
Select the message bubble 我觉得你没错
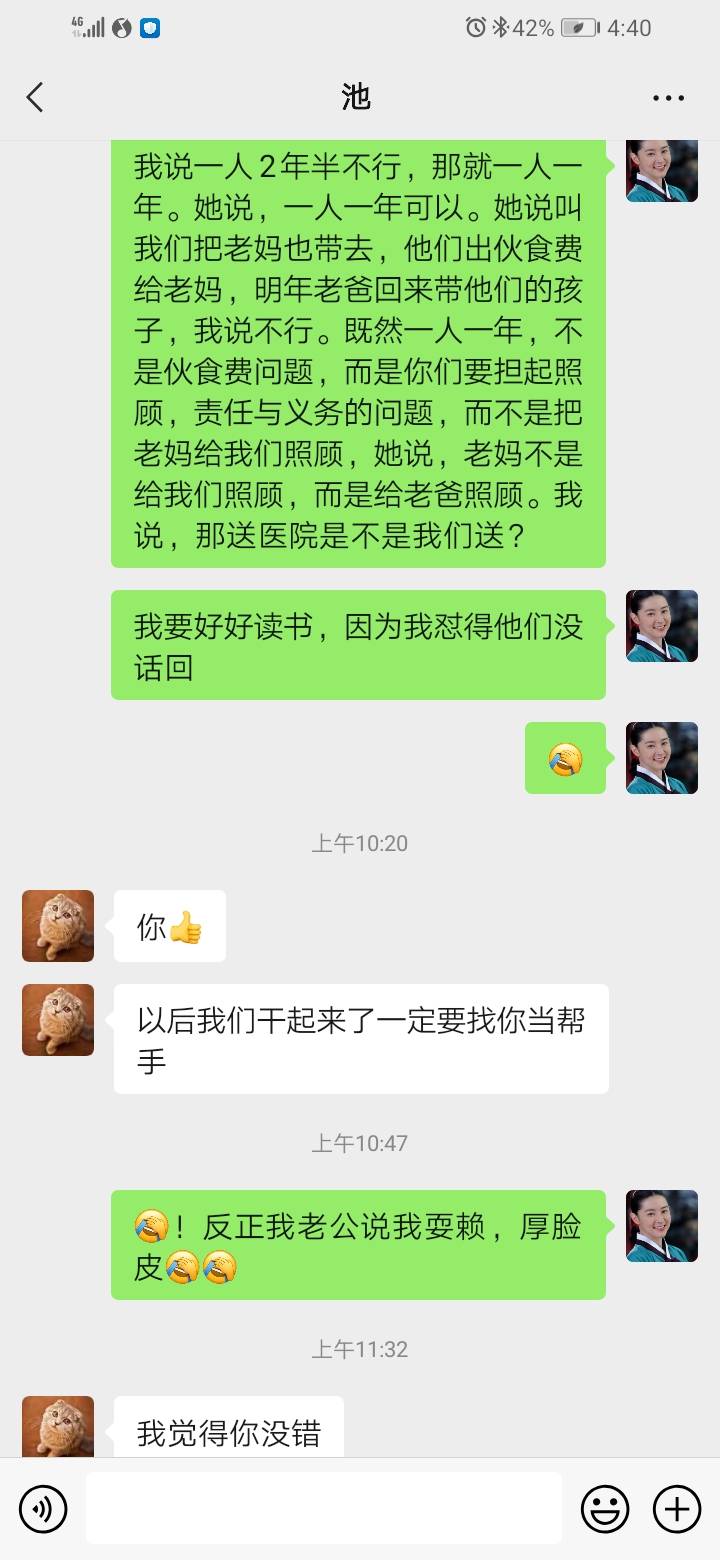[228, 1432]
